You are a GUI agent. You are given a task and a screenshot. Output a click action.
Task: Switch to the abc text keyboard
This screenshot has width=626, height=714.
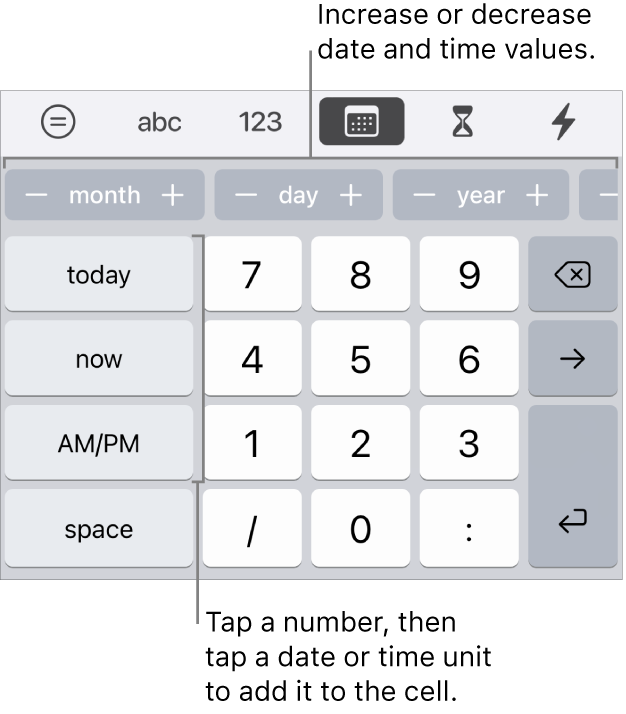click(x=159, y=122)
